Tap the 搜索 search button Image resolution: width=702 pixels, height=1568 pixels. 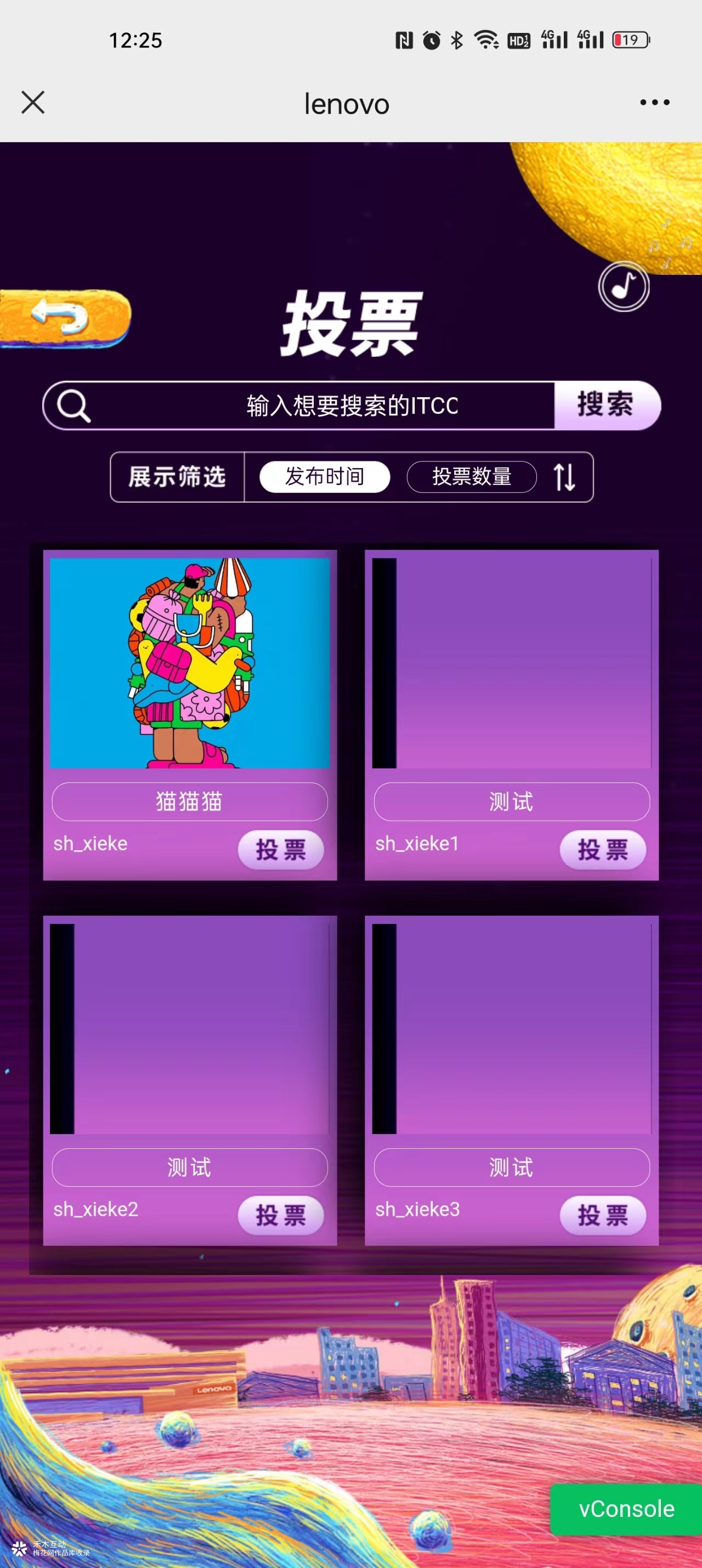click(x=606, y=405)
